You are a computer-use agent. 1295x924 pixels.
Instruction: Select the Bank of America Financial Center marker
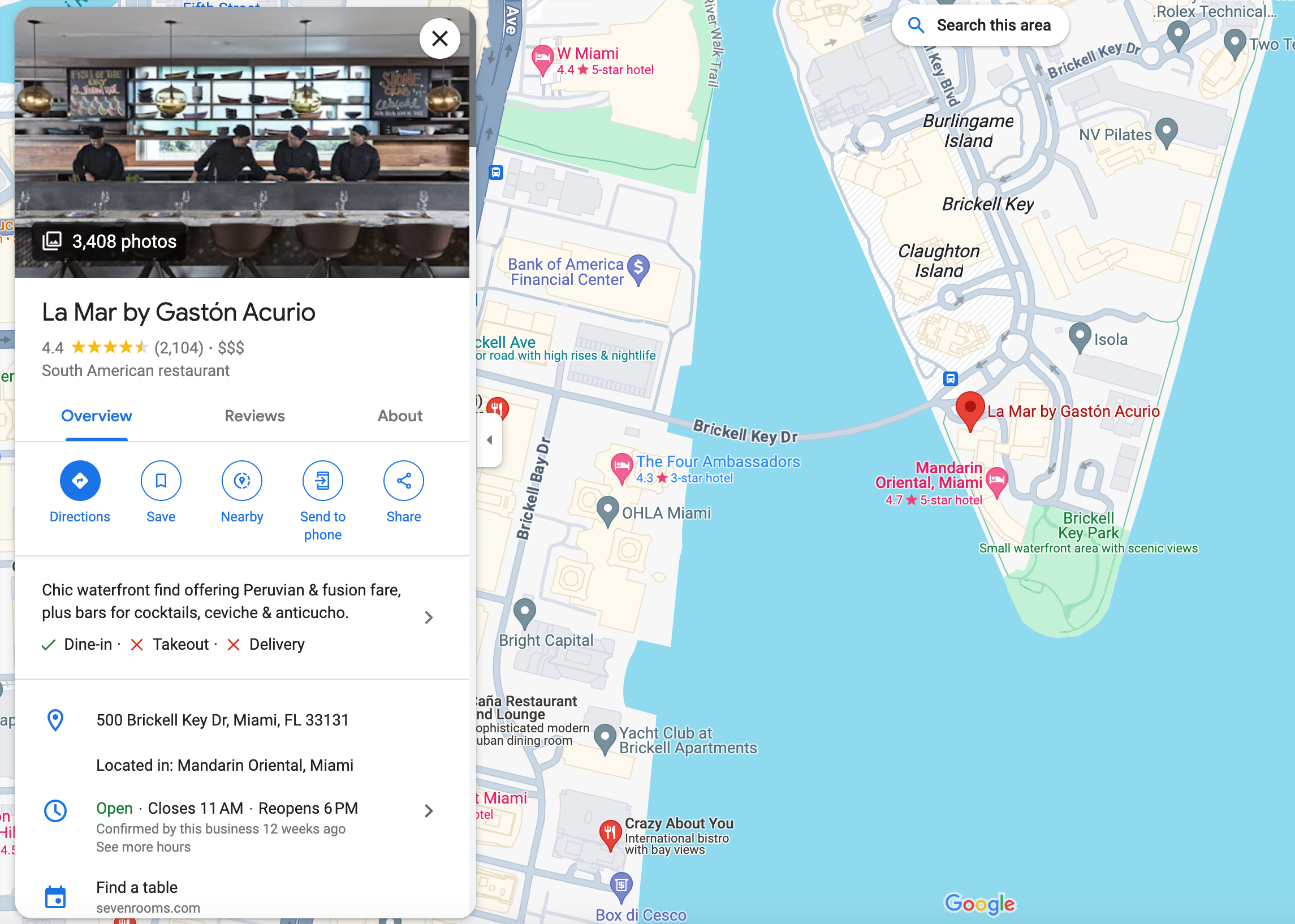(x=638, y=267)
